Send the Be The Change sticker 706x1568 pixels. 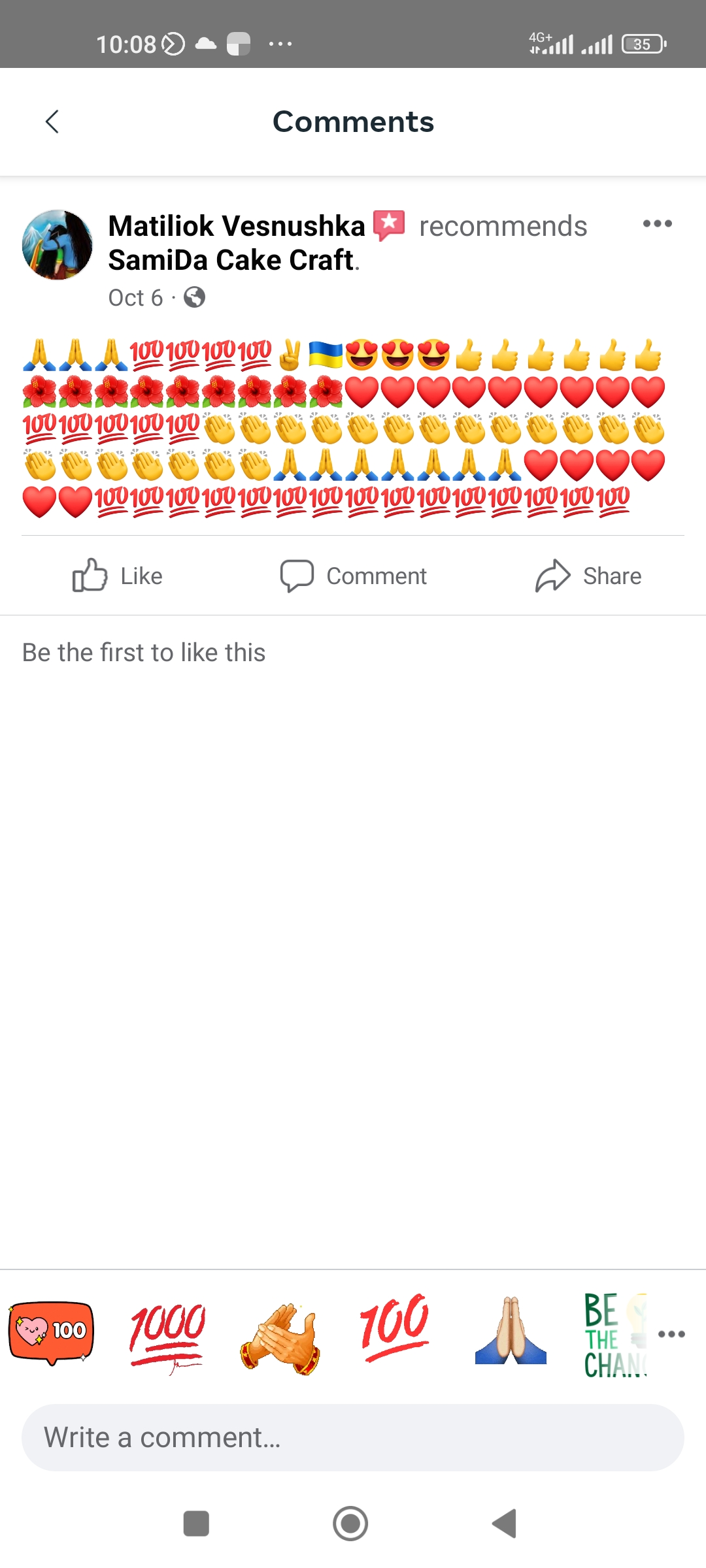[614, 1336]
